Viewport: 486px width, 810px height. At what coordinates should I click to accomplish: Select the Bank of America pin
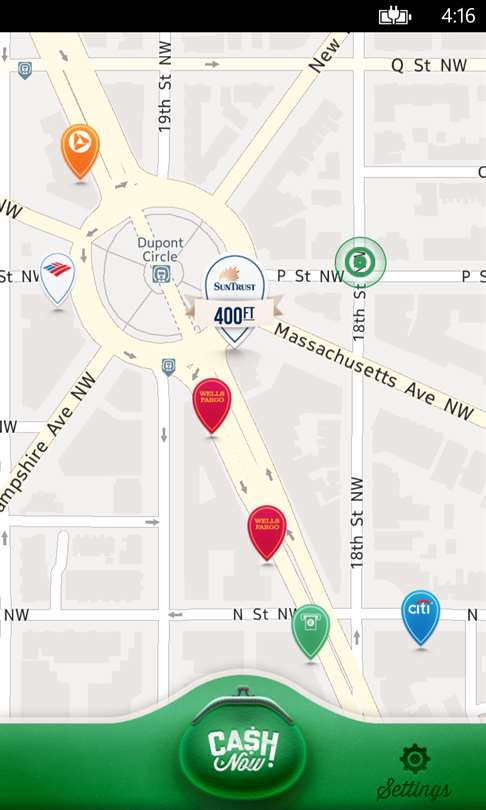[57, 279]
